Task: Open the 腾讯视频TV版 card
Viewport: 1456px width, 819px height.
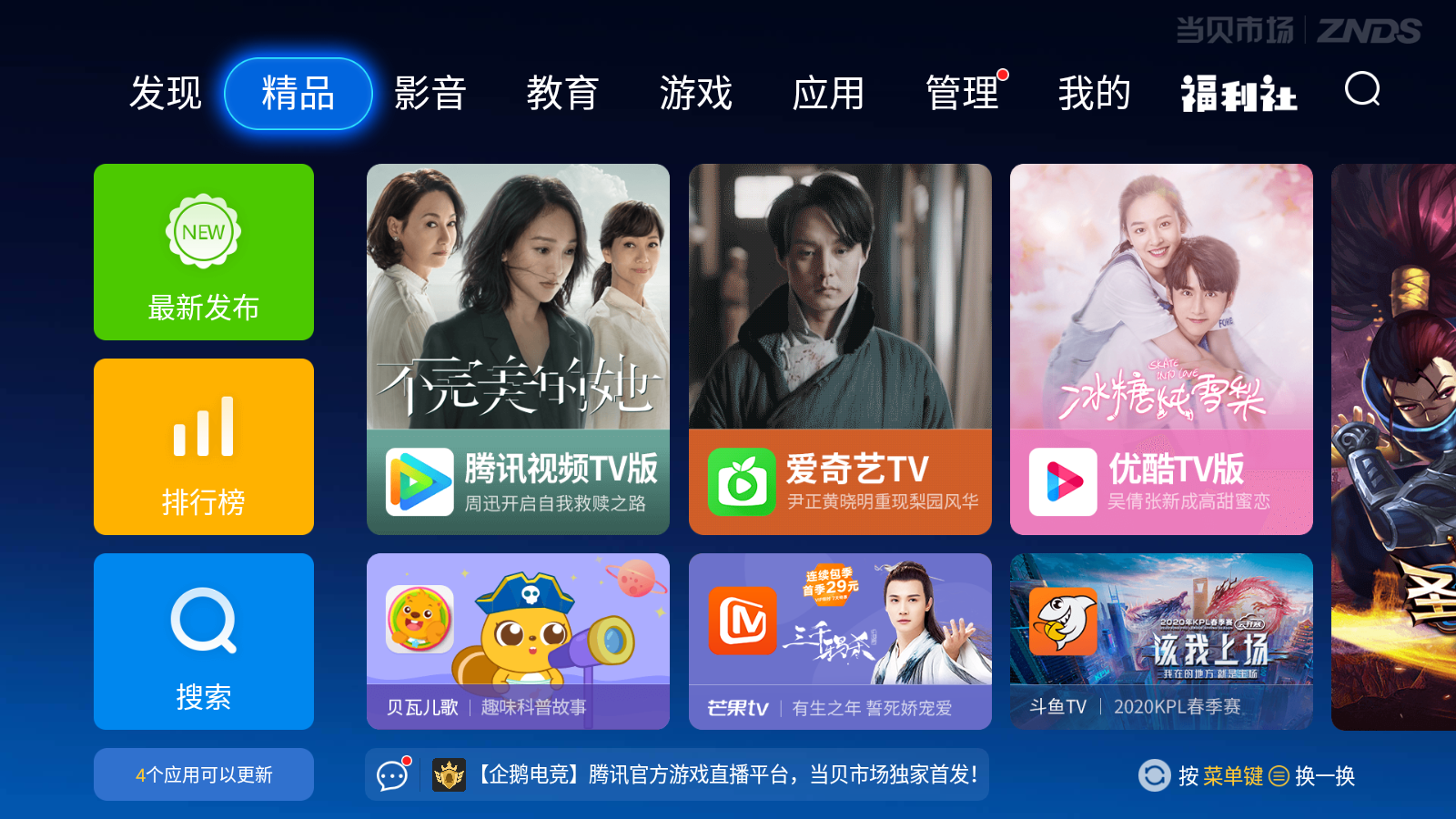Action: tap(518, 349)
